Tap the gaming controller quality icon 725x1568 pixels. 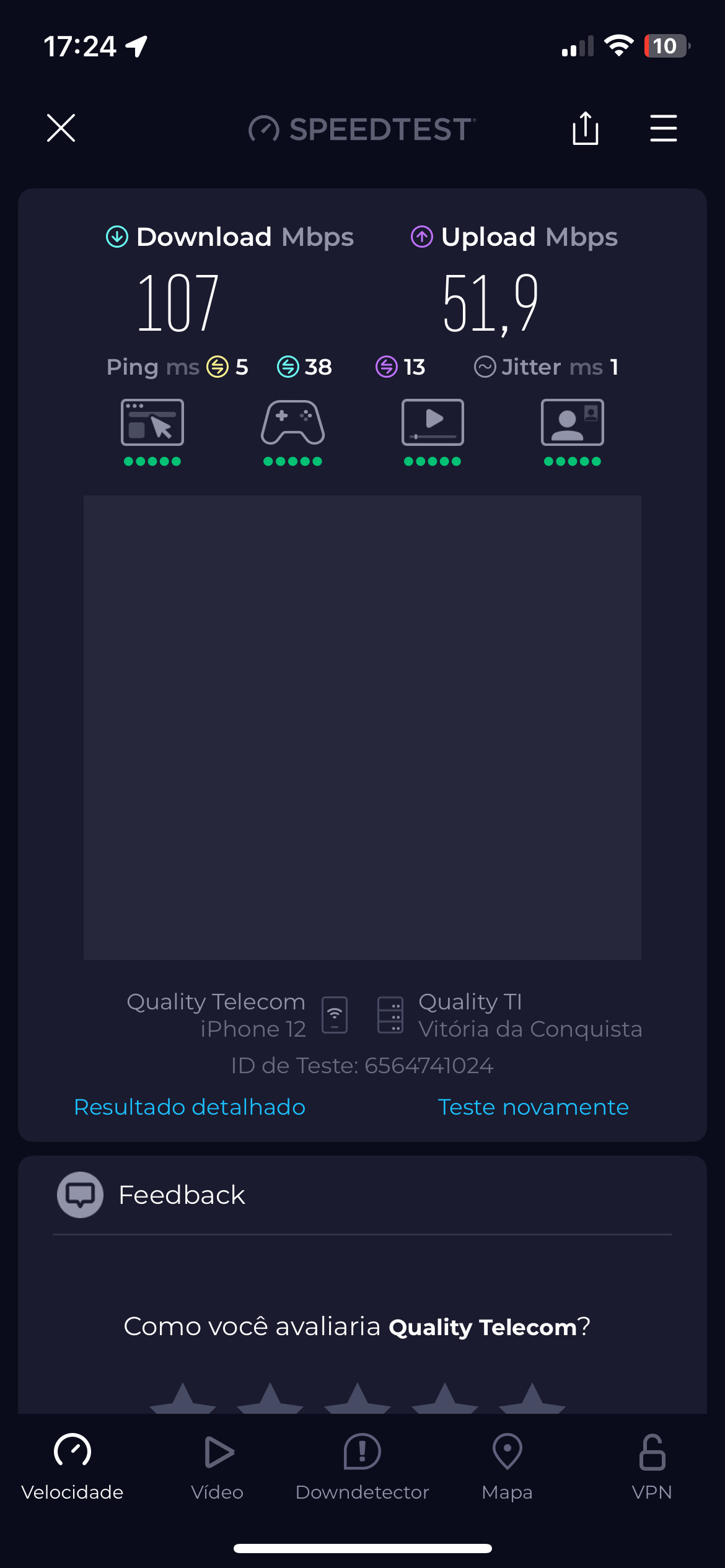(292, 423)
